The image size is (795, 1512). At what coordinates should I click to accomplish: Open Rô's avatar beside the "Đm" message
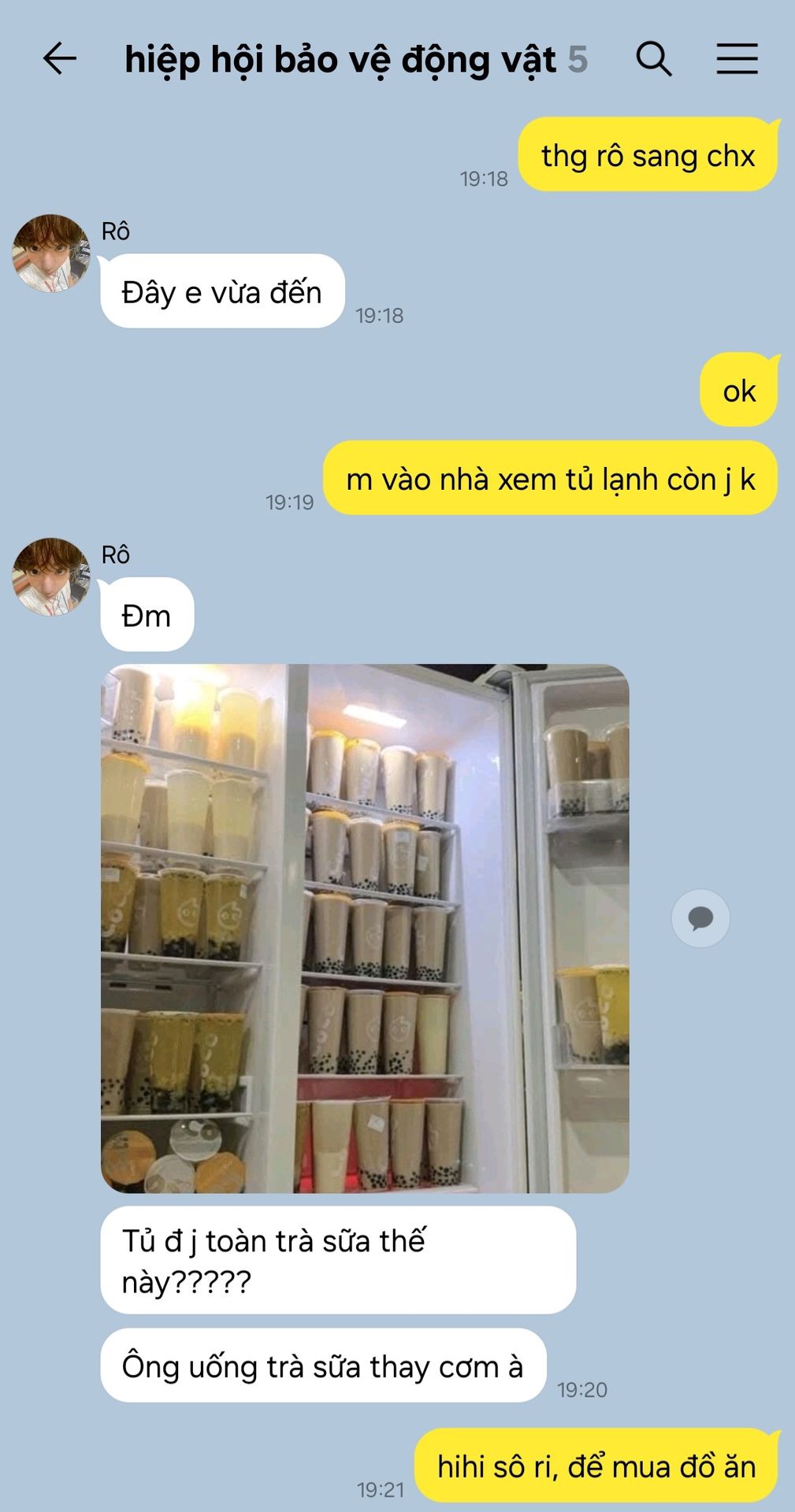51,577
